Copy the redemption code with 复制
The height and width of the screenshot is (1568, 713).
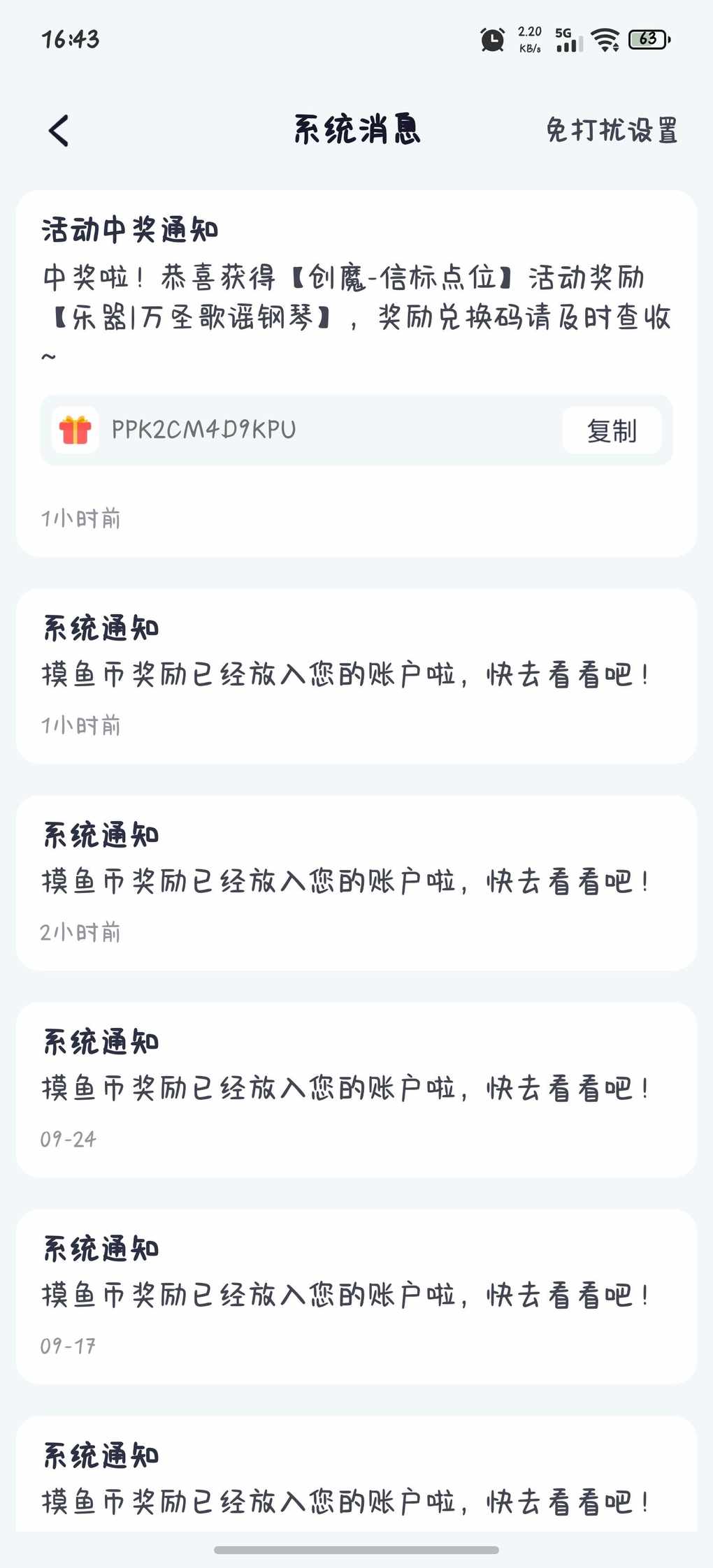click(612, 430)
